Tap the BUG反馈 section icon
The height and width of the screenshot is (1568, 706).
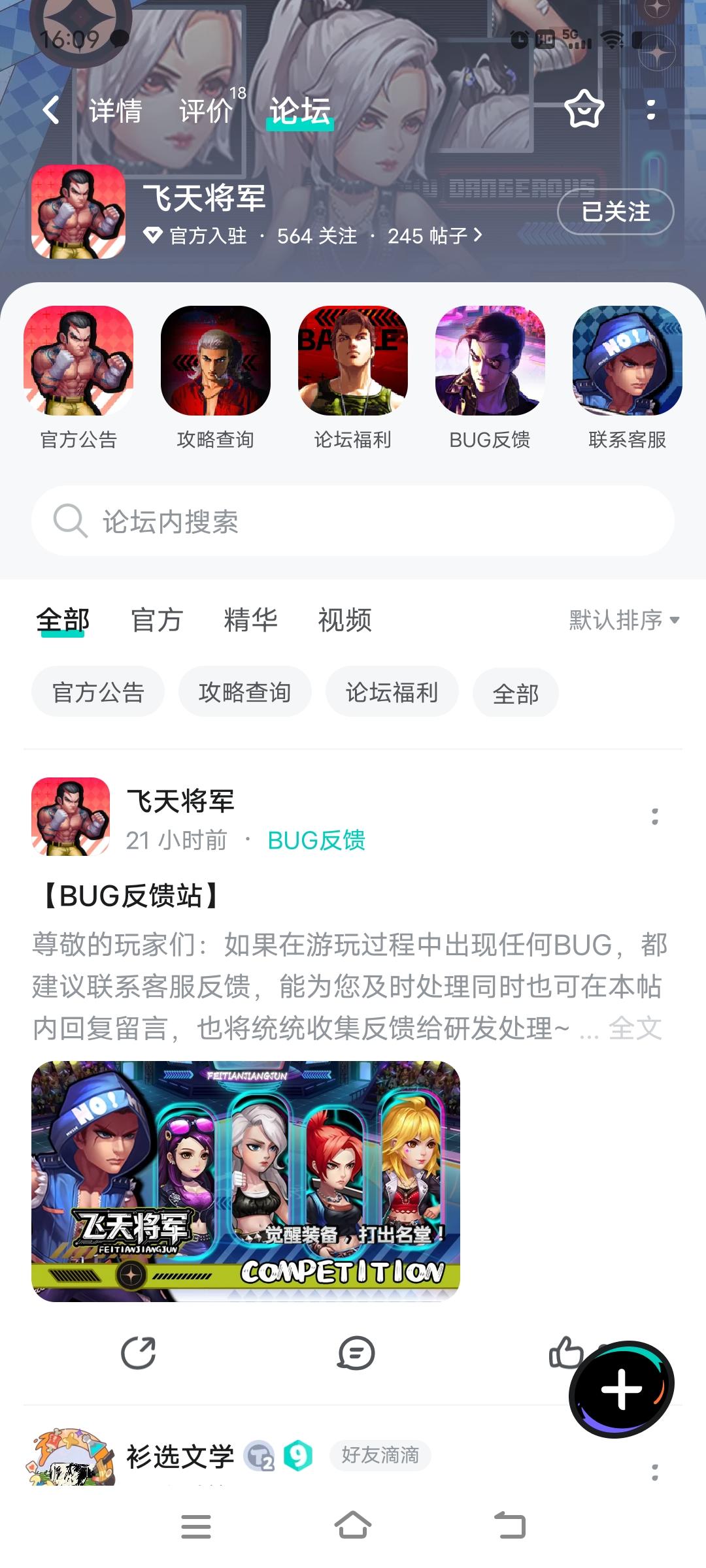[x=490, y=366]
